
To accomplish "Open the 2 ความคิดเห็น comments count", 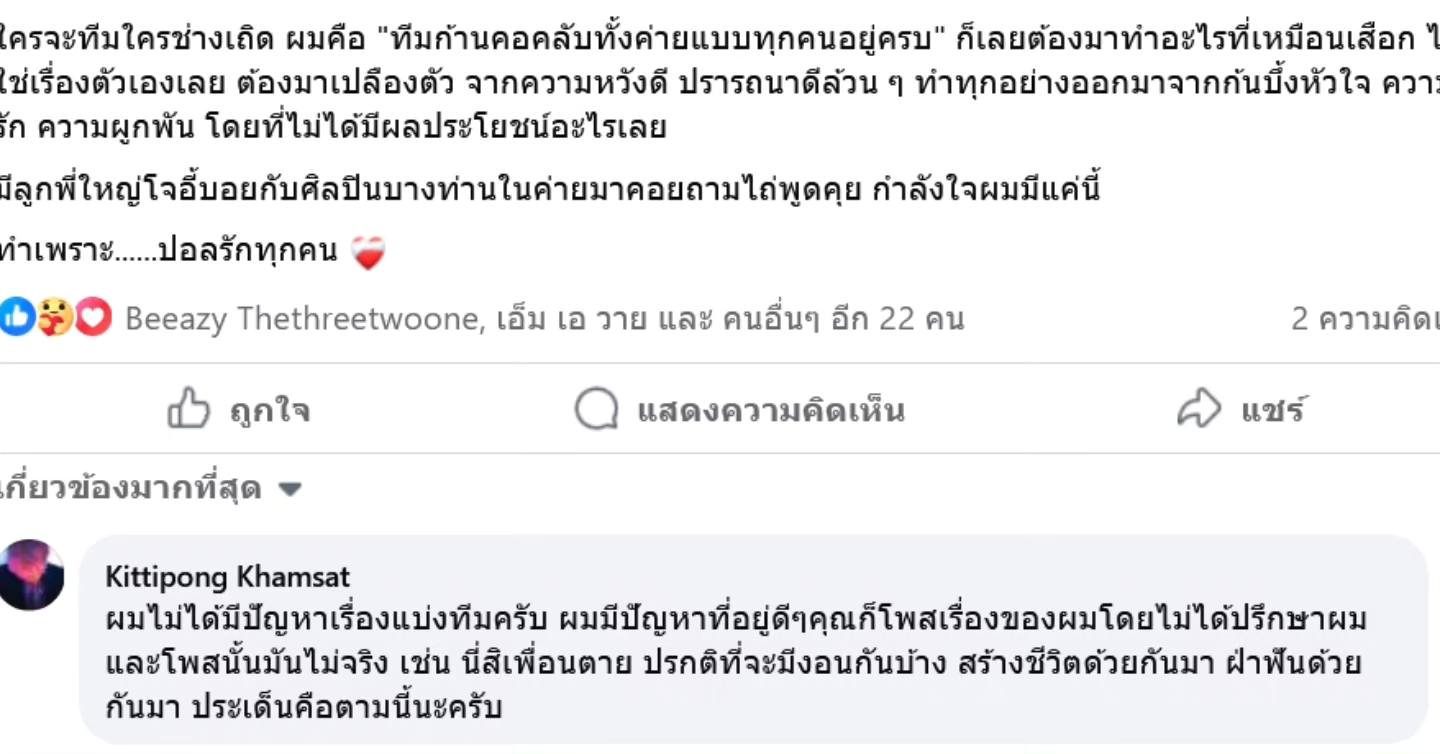I will point(1365,319).
